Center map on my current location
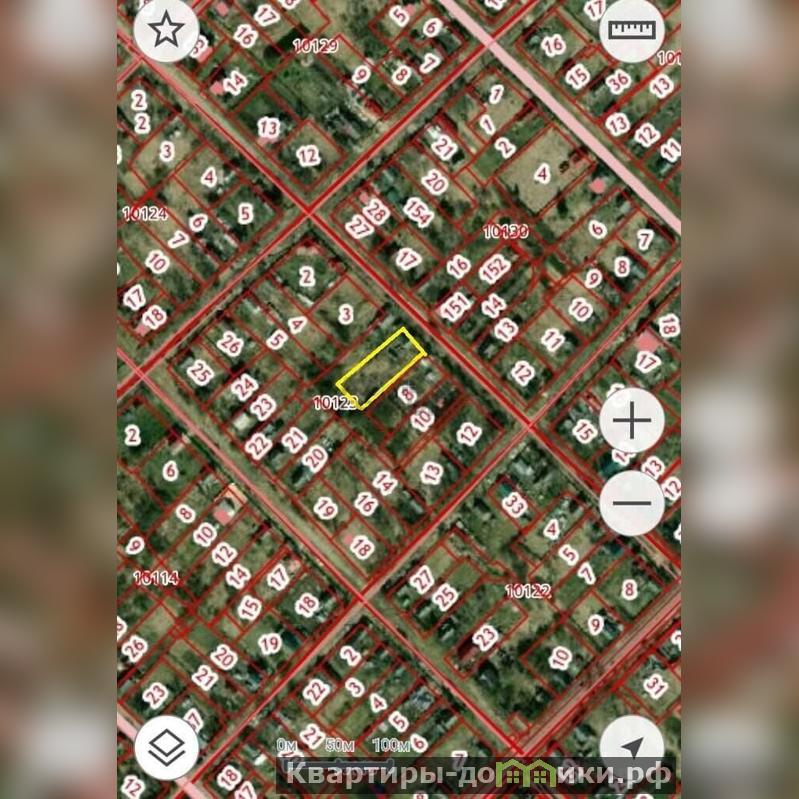Viewport: 799px width, 799px height. pos(631,748)
